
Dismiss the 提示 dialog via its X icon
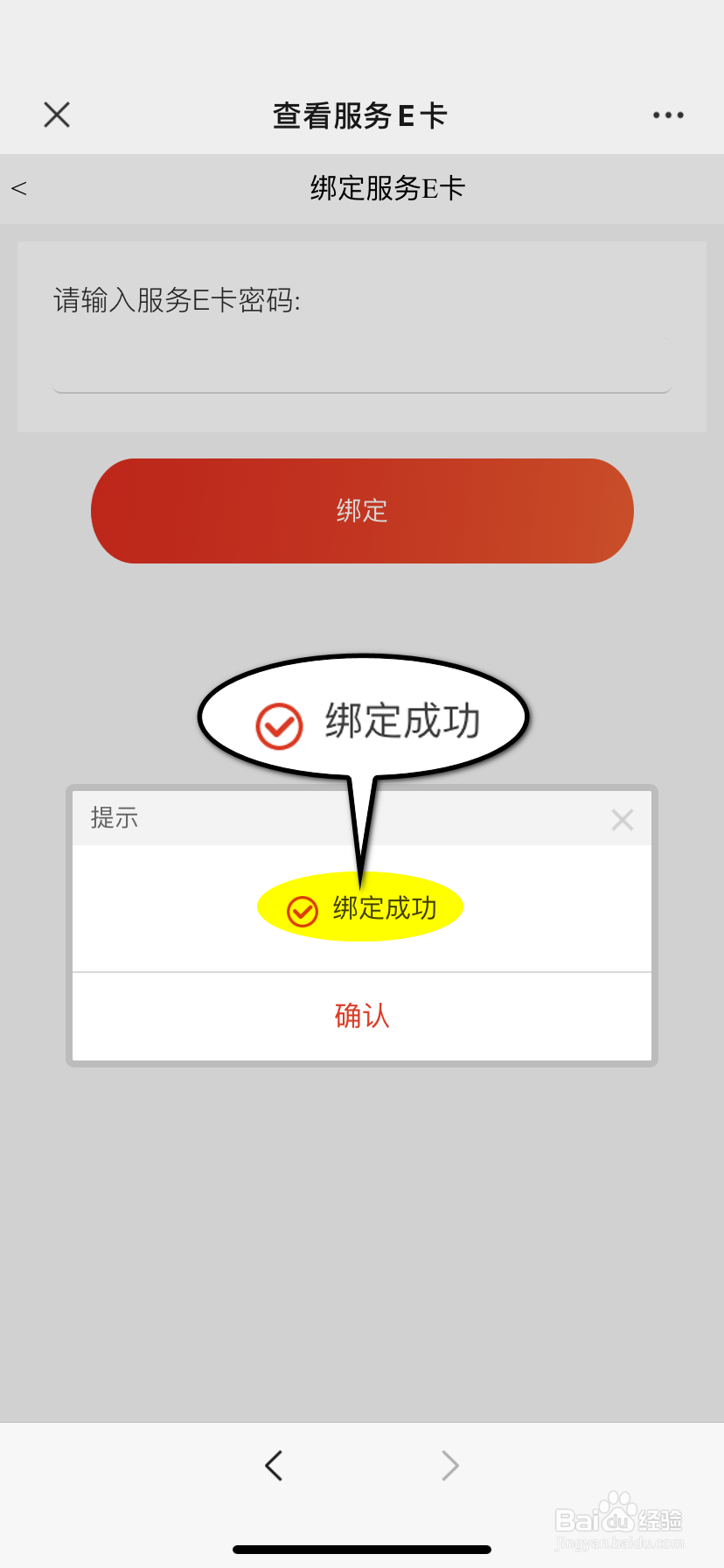coord(622,819)
